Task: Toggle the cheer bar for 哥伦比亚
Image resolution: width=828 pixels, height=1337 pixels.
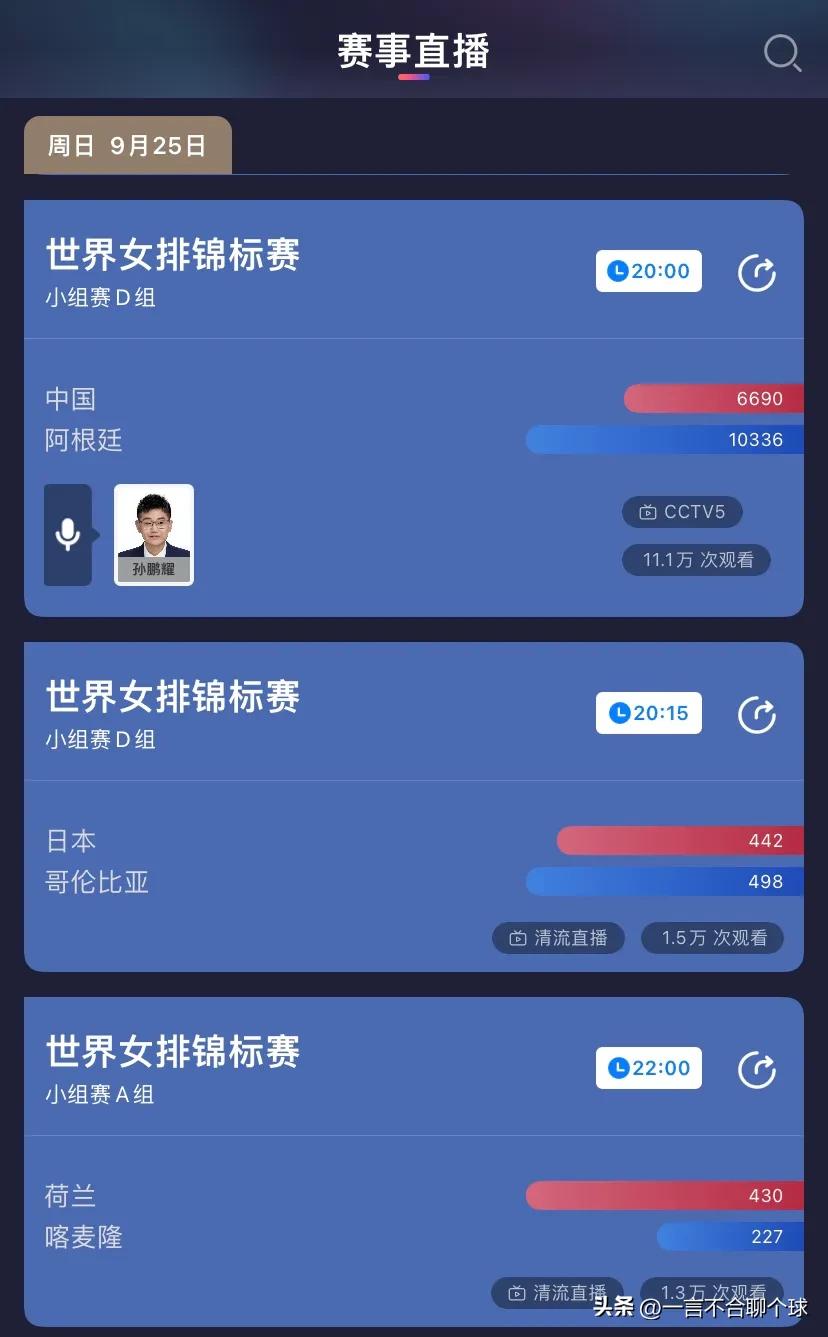Action: (665, 881)
